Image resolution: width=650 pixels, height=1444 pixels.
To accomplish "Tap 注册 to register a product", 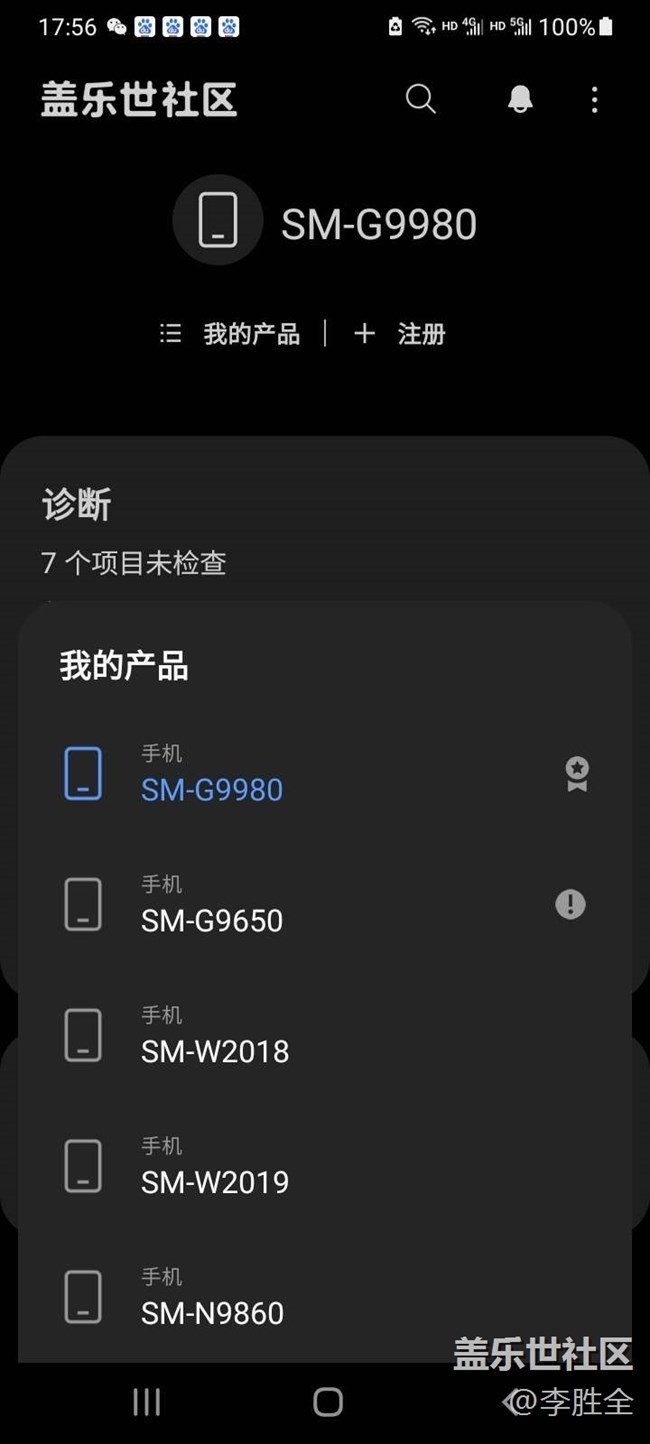I will click(400, 334).
